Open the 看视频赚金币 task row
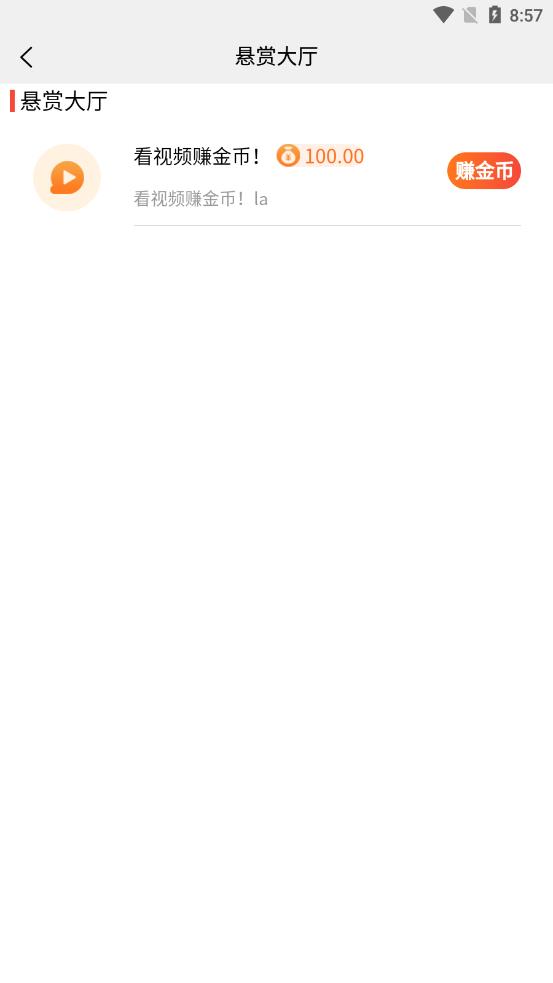The image size is (553, 983). 276,178
